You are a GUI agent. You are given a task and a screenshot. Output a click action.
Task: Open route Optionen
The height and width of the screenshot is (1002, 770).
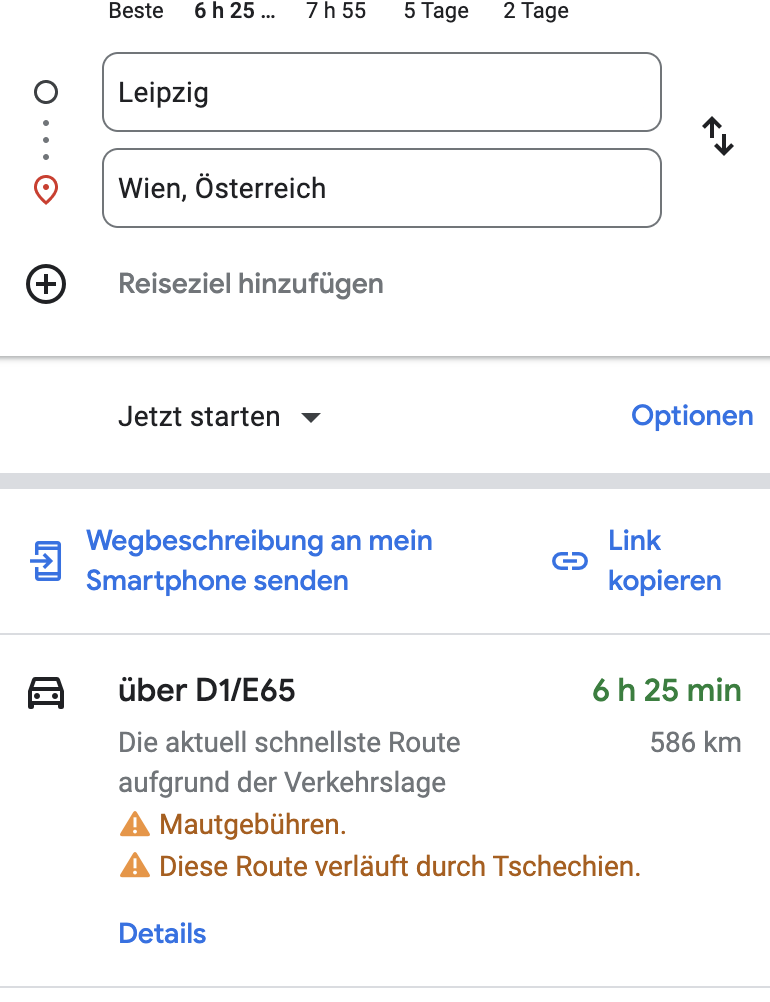coord(692,416)
